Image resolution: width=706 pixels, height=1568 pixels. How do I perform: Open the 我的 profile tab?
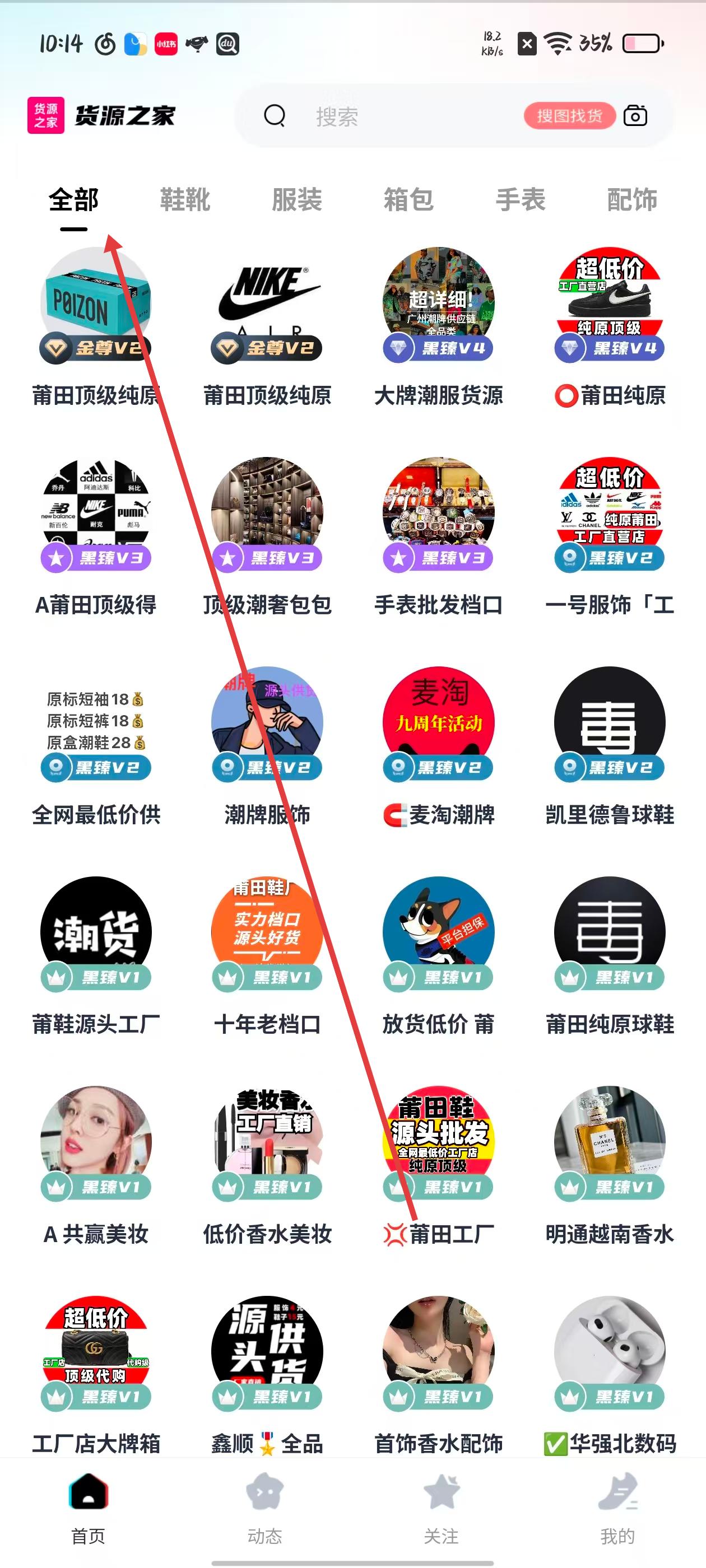[x=617, y=1507]
